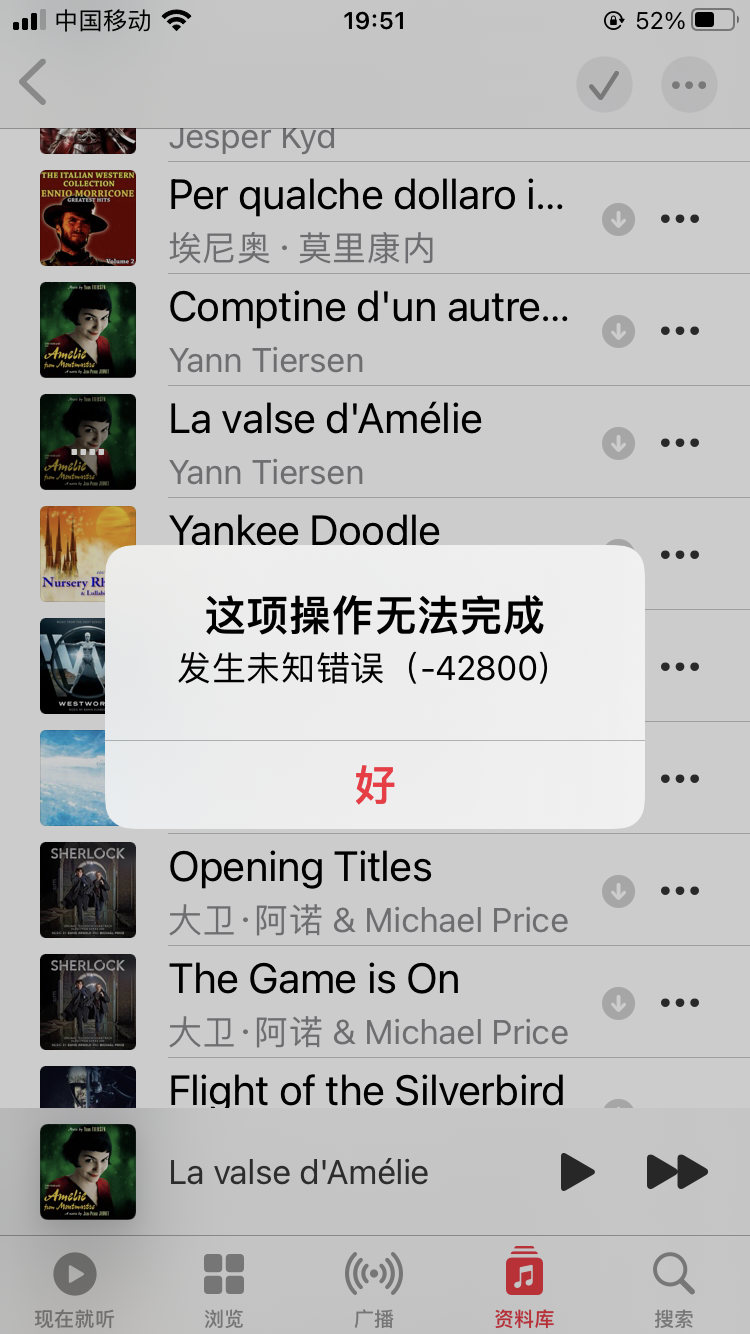The width and height of the screenshot is (750, 1334).
Task: Go back using the top-left arrow
Action: point(34,83)
